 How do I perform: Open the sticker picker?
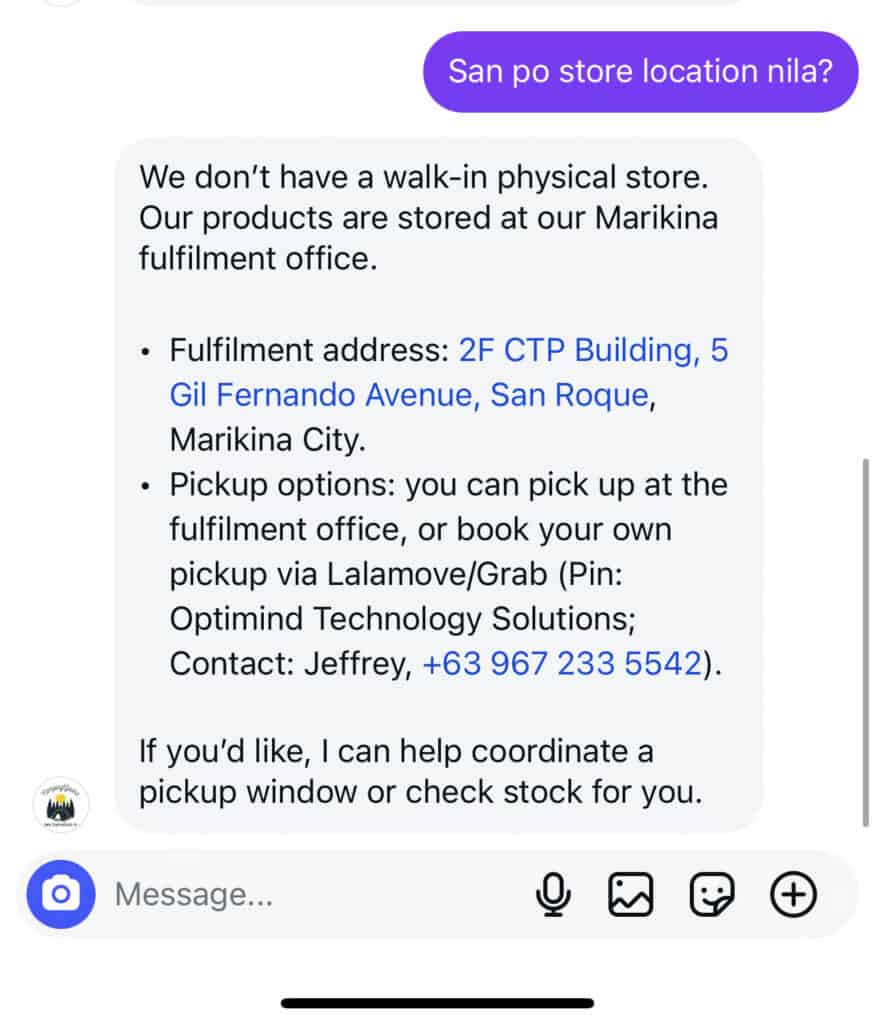712,894
